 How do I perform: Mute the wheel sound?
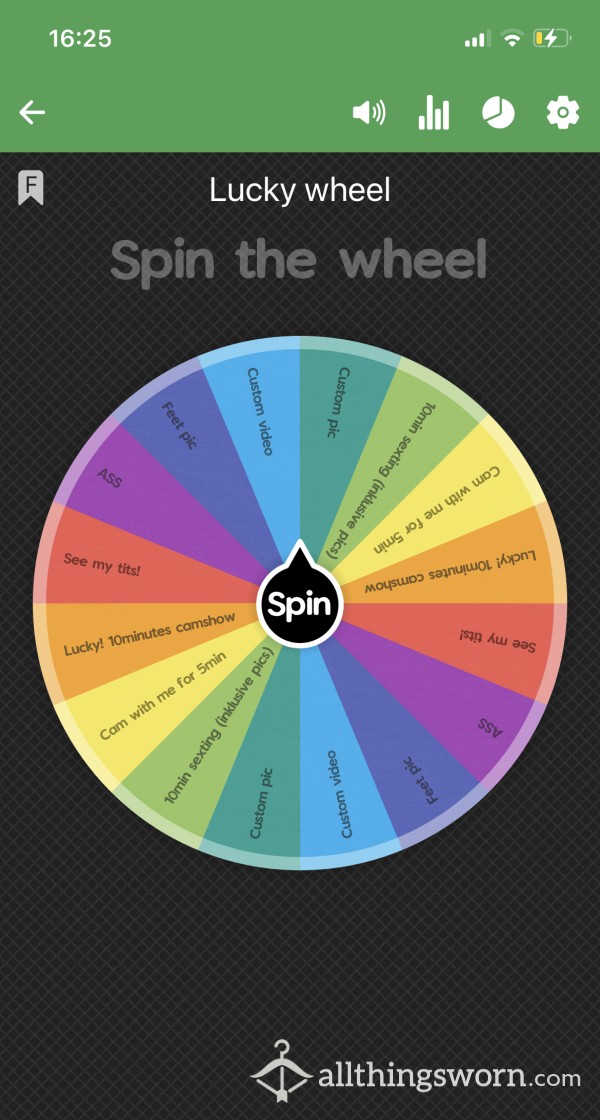pos(369,112)
